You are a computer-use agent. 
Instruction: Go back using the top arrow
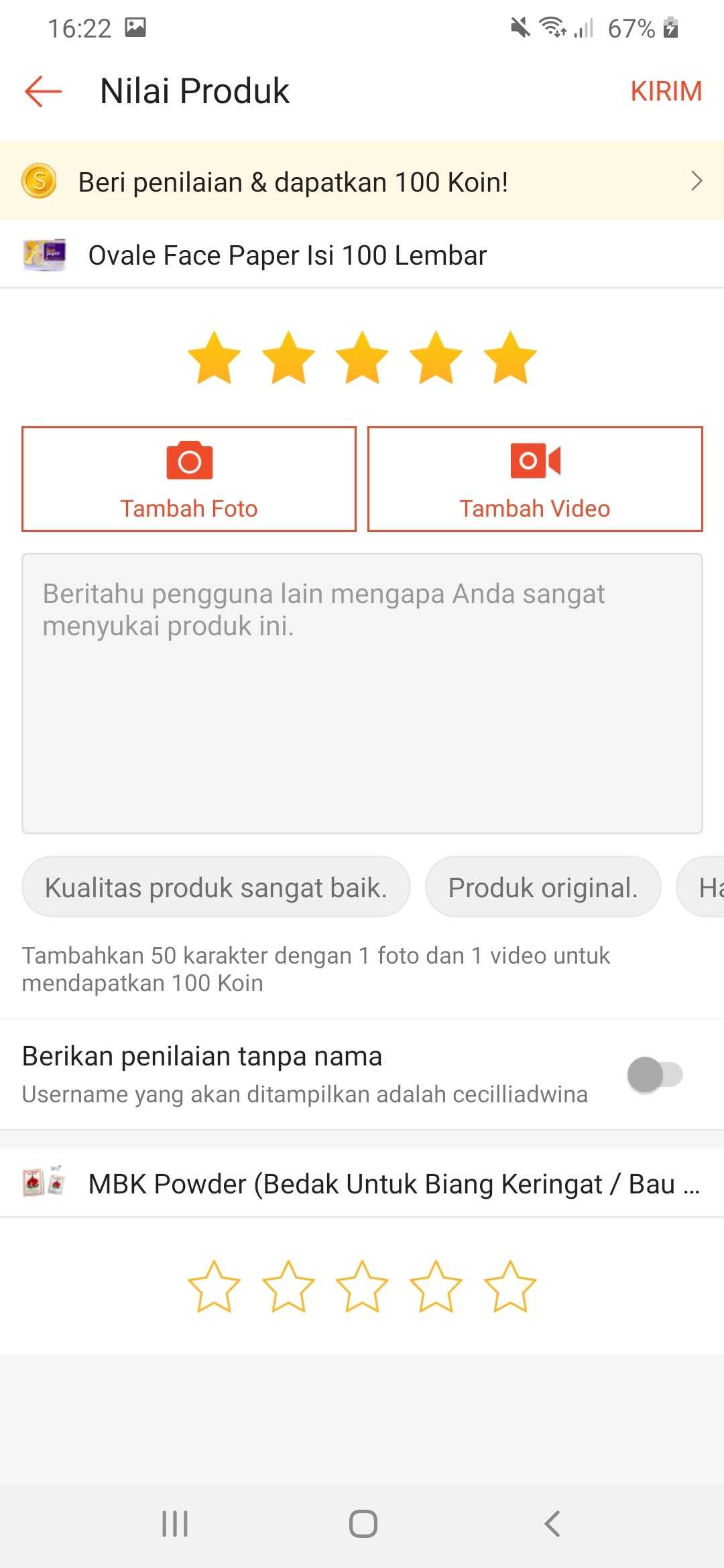click(43, 91)
